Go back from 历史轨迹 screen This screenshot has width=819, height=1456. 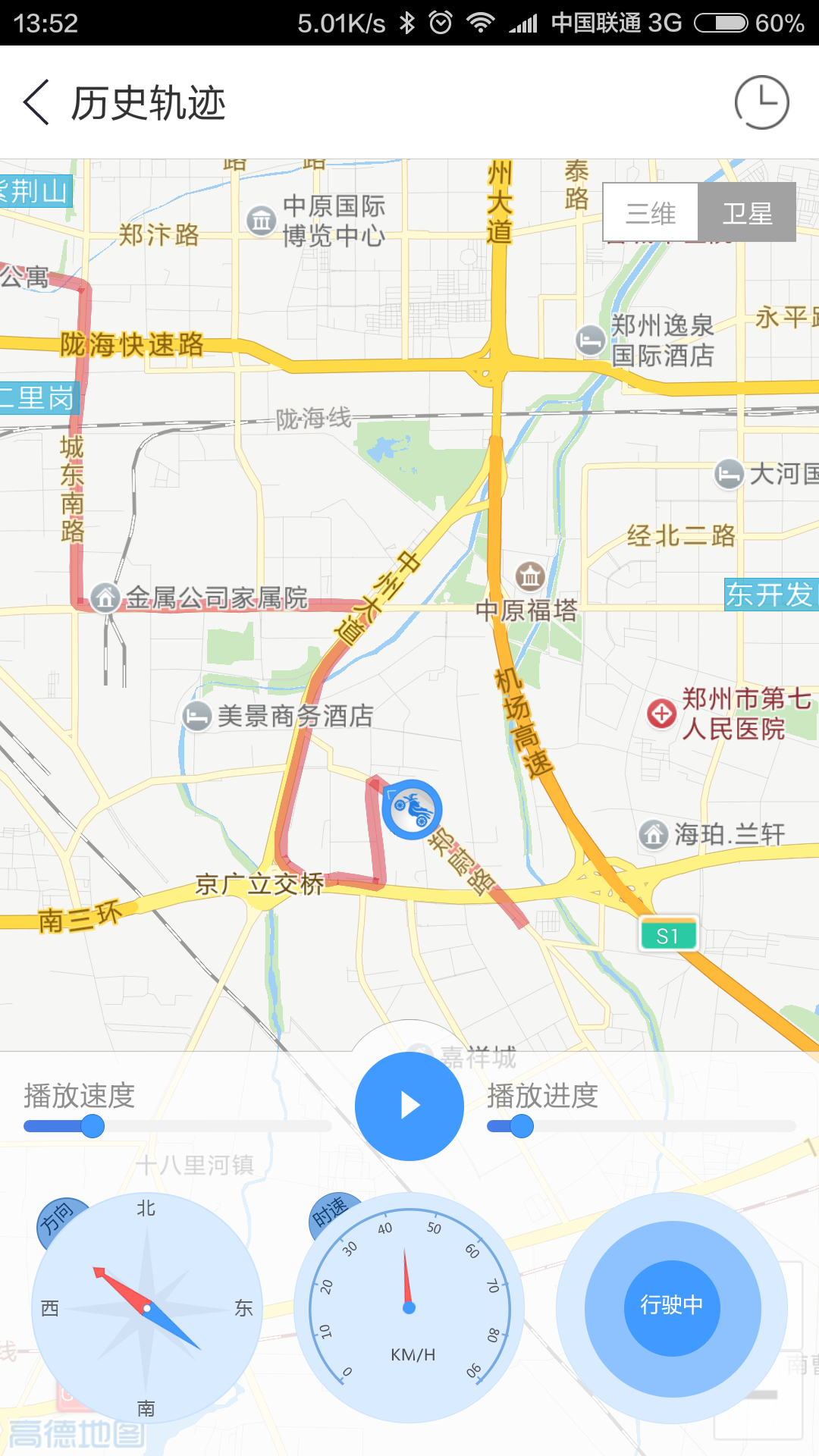[36, 102]
